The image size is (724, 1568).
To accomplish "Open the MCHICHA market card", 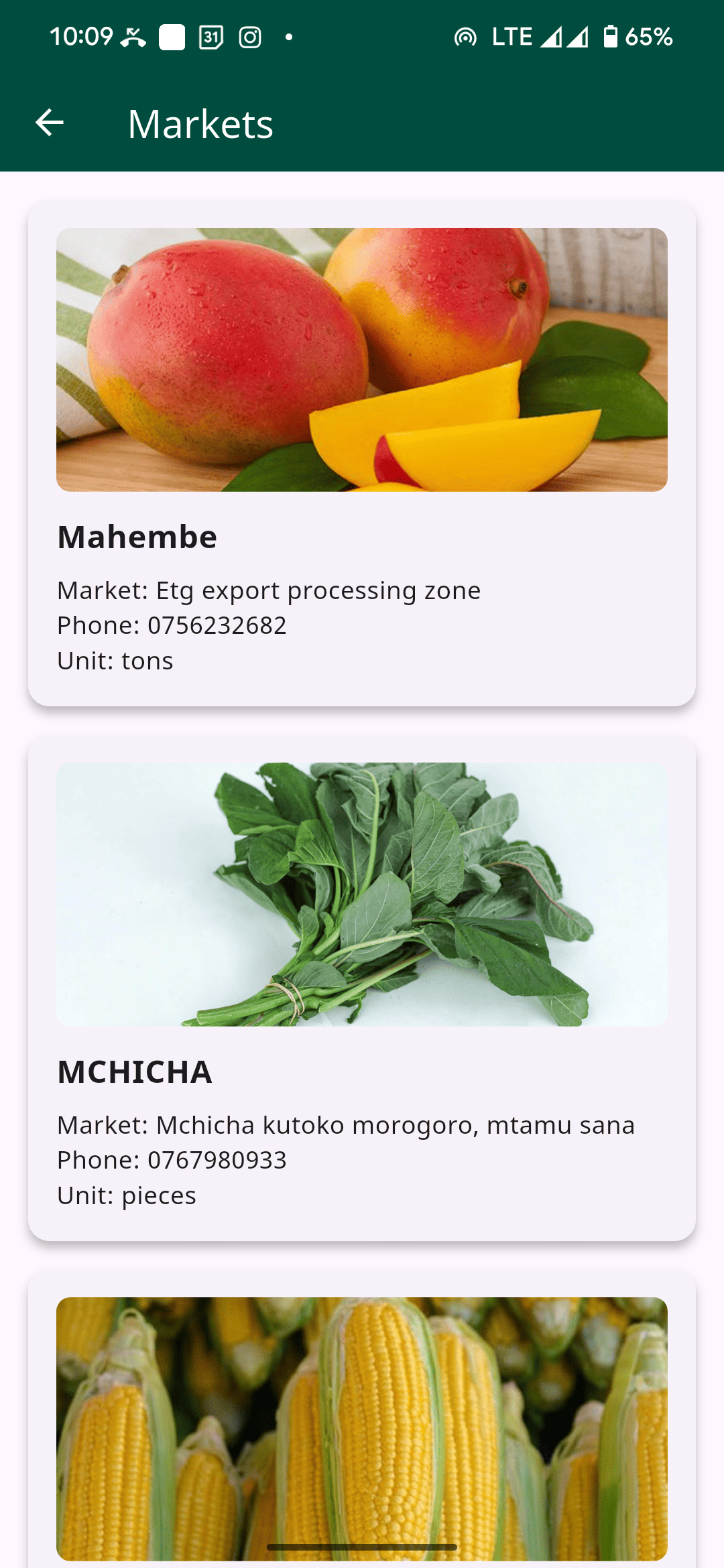I will coord(362,988).
